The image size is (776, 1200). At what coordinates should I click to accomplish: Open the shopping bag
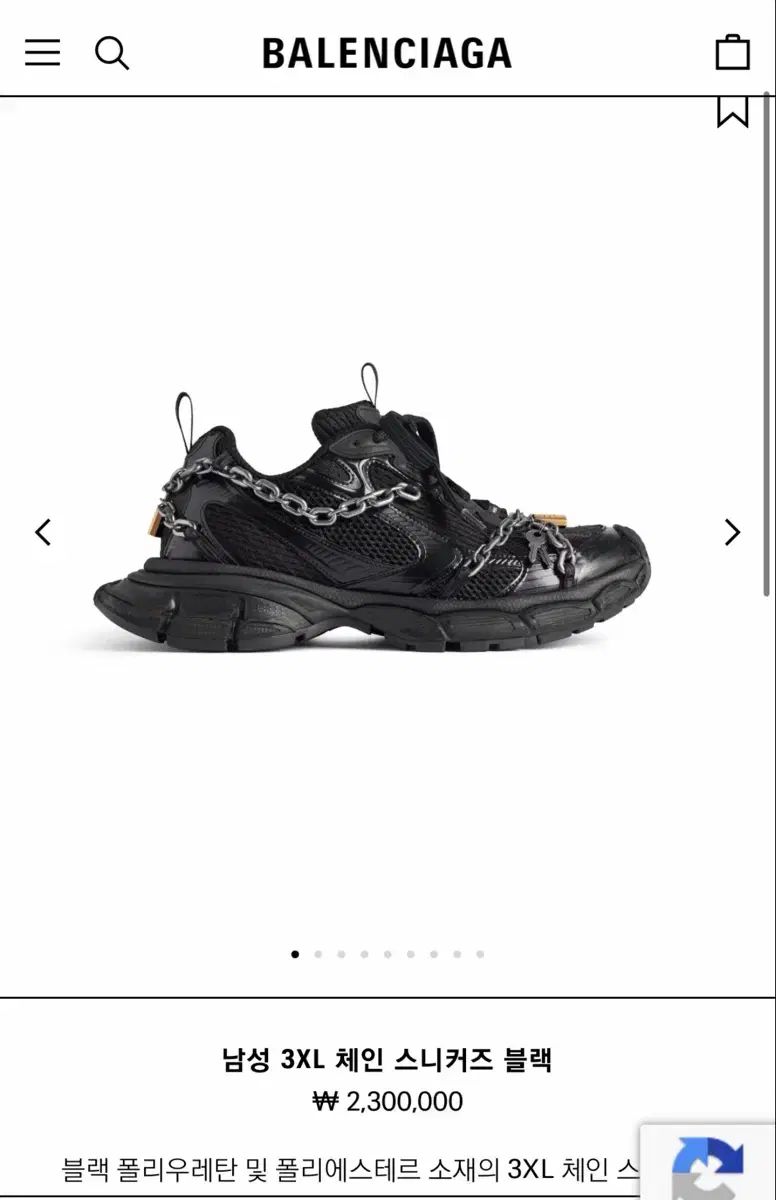click(732, 52)
